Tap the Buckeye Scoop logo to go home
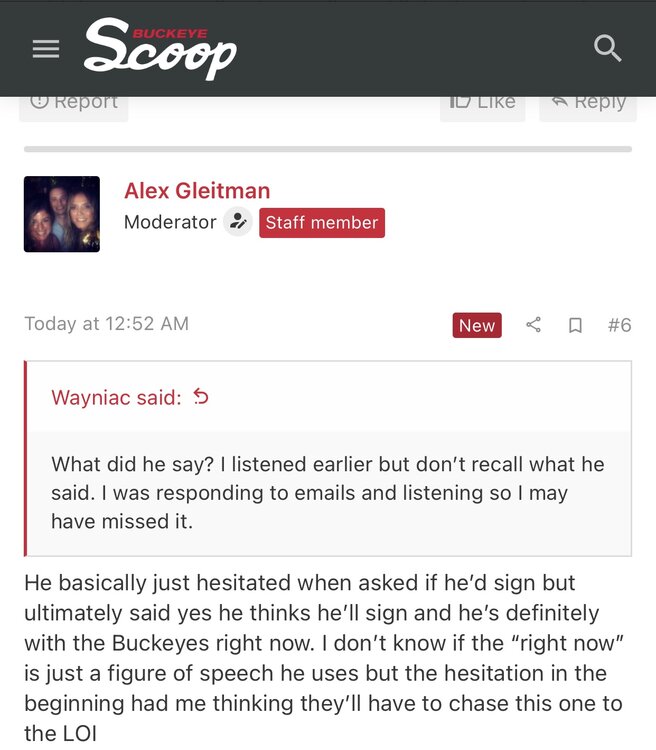The height and width of the screenshot is (750, 656). [160, 48]
